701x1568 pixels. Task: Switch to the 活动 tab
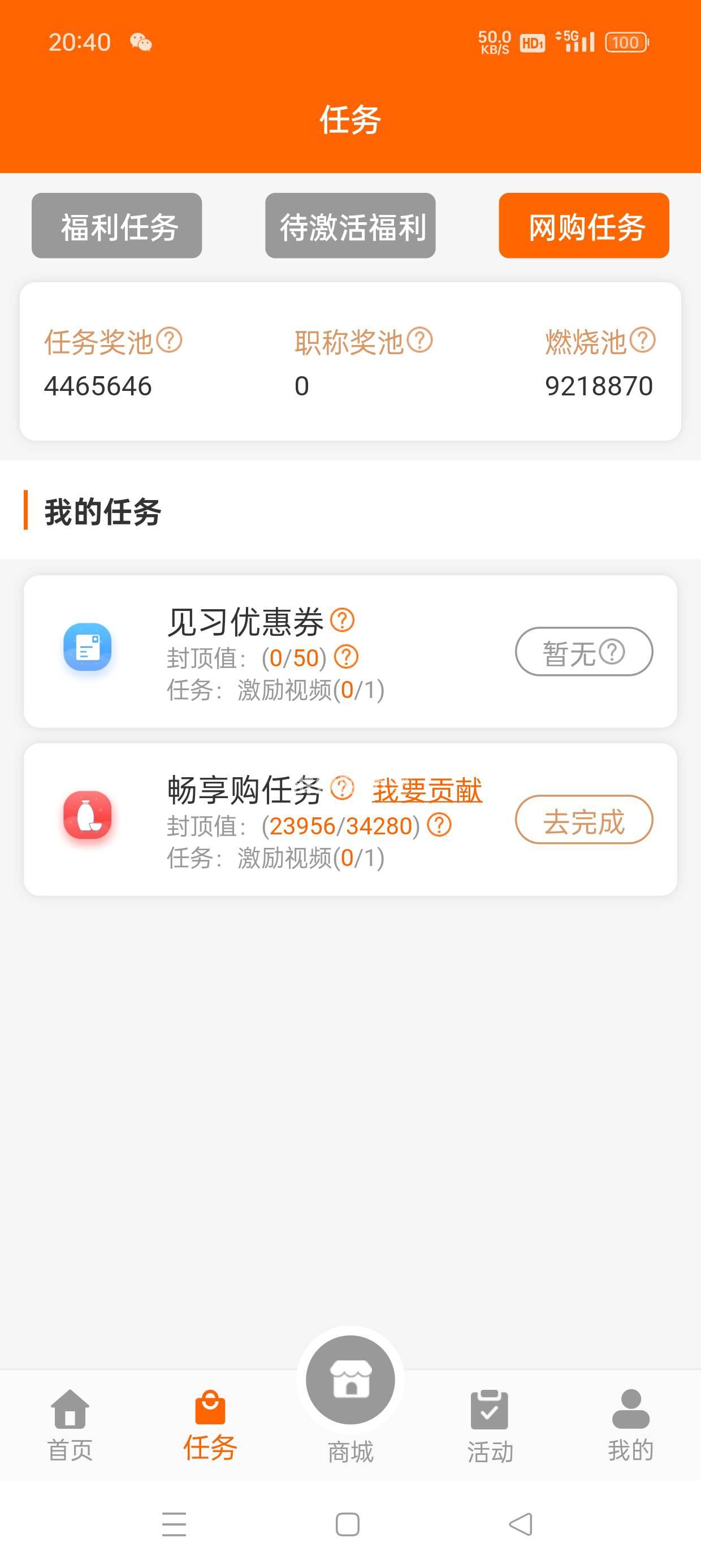coord(490,1425)
